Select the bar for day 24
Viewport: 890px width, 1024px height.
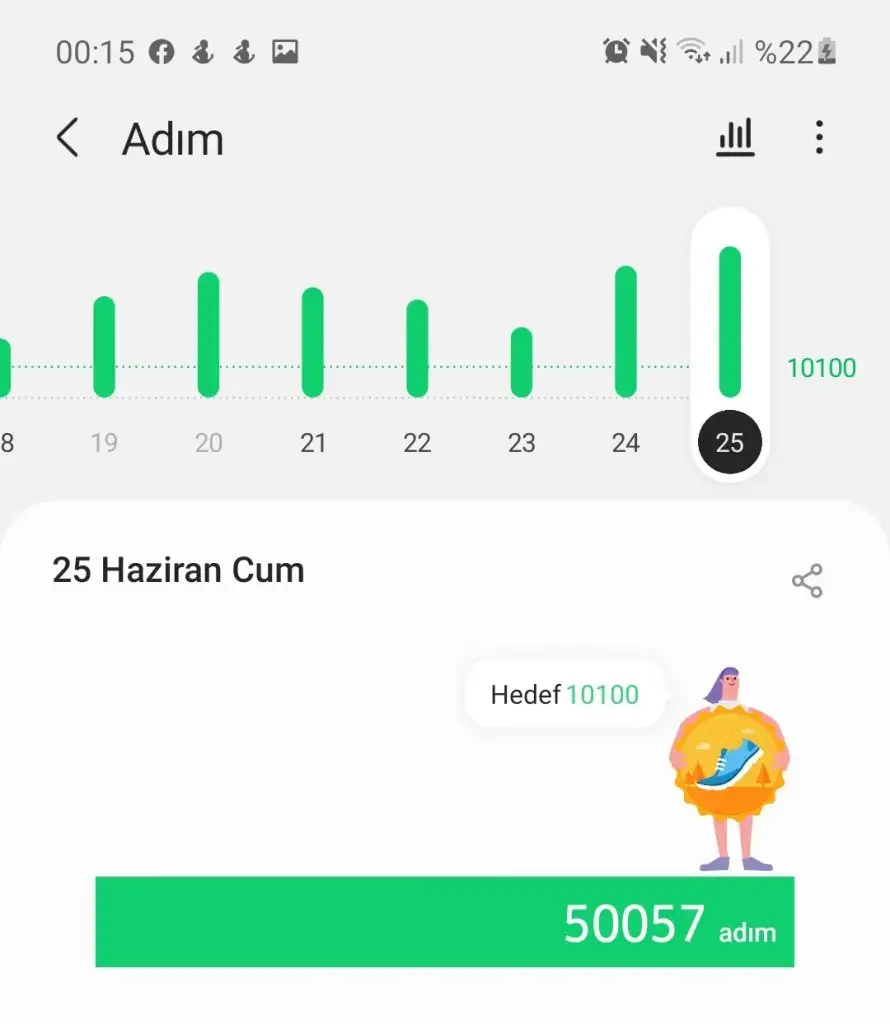click(x=625, y=330)
